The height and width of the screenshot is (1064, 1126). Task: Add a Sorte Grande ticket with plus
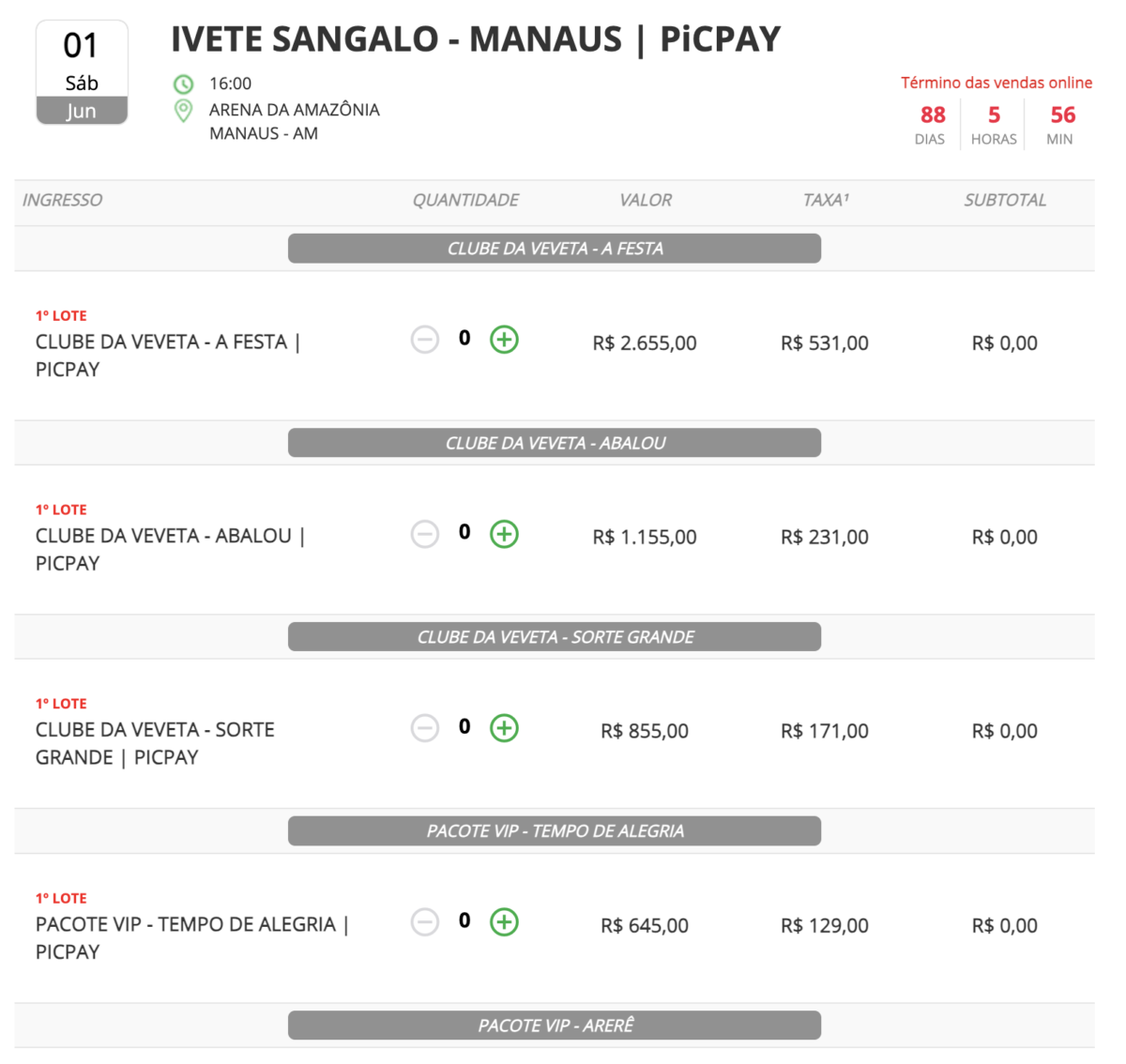[x=504, y=728]
